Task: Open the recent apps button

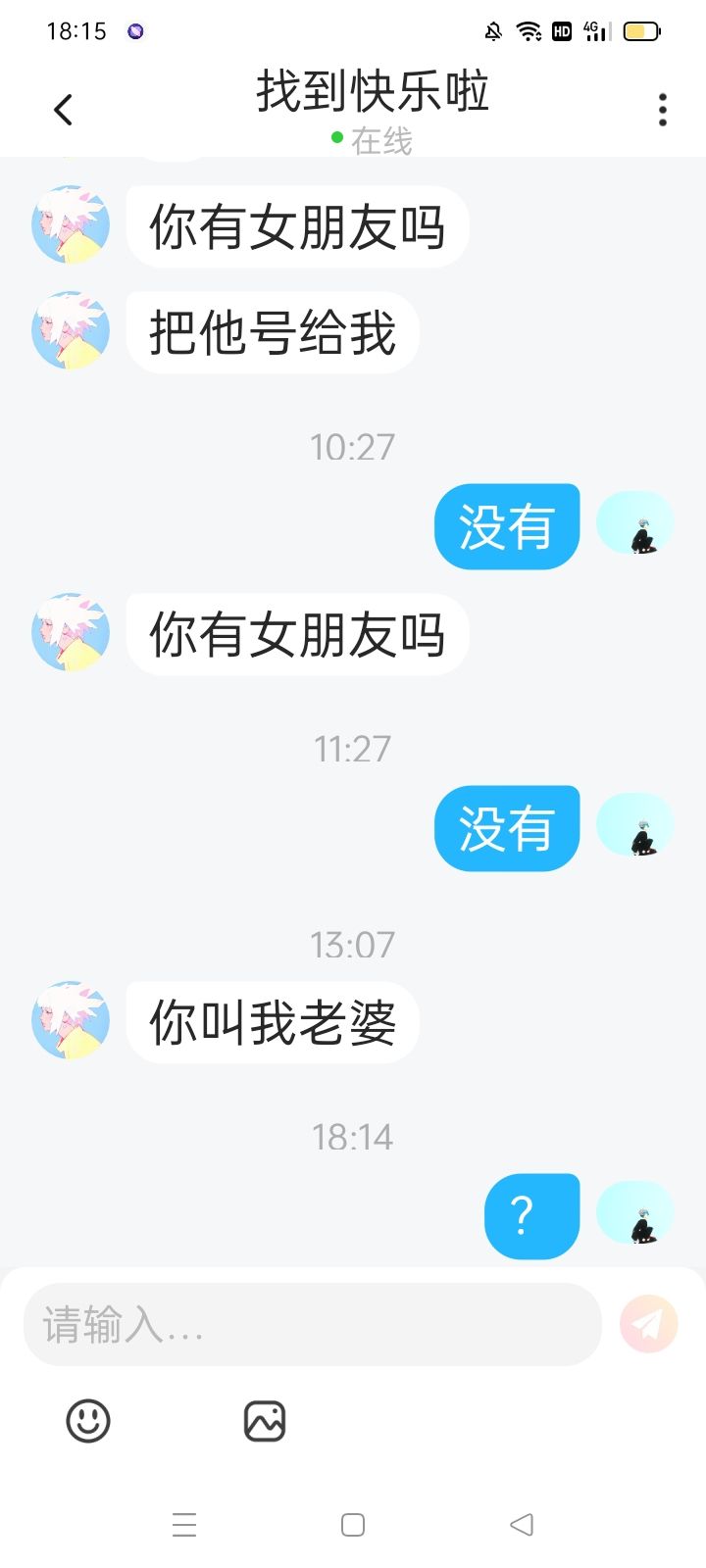Action: point(184,1525)
